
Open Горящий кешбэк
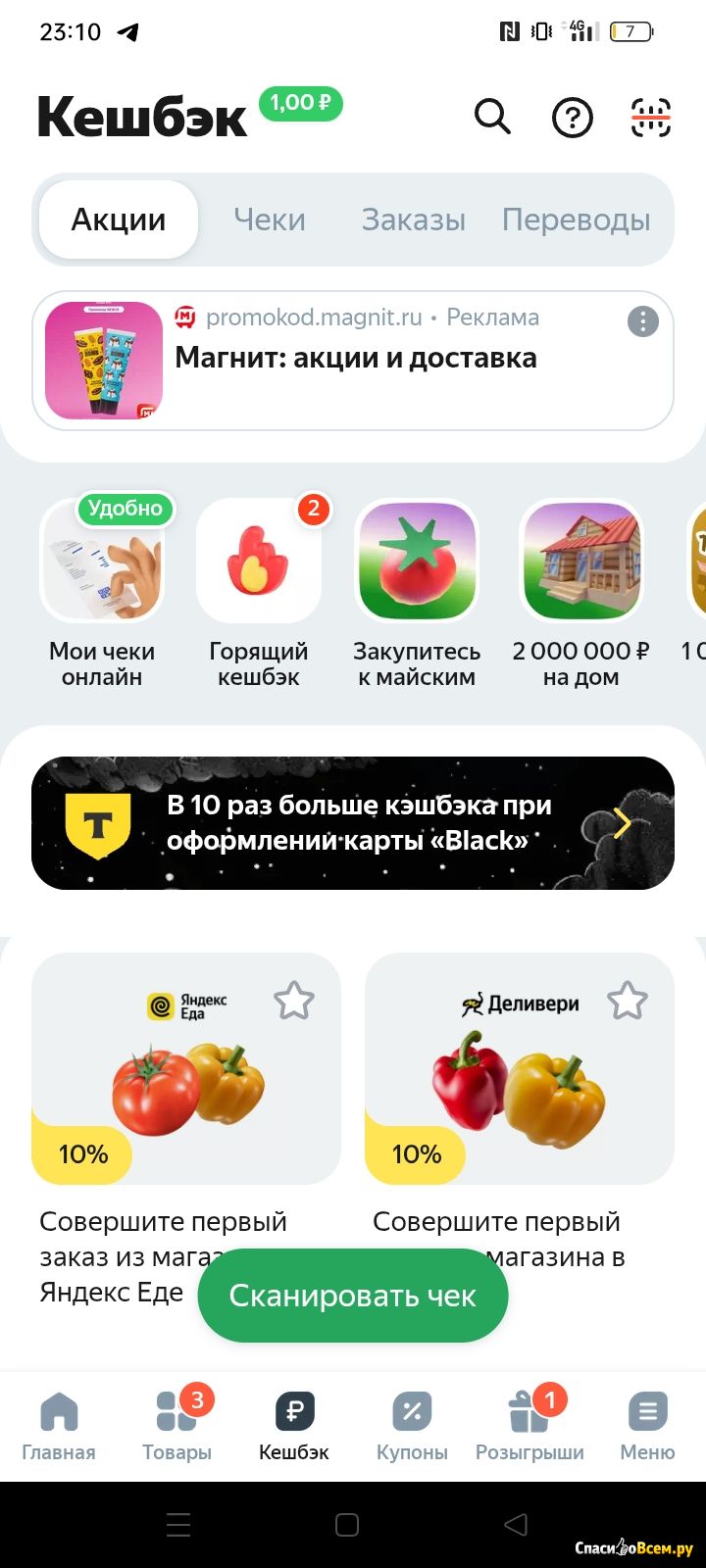click(x=259, y=592)
